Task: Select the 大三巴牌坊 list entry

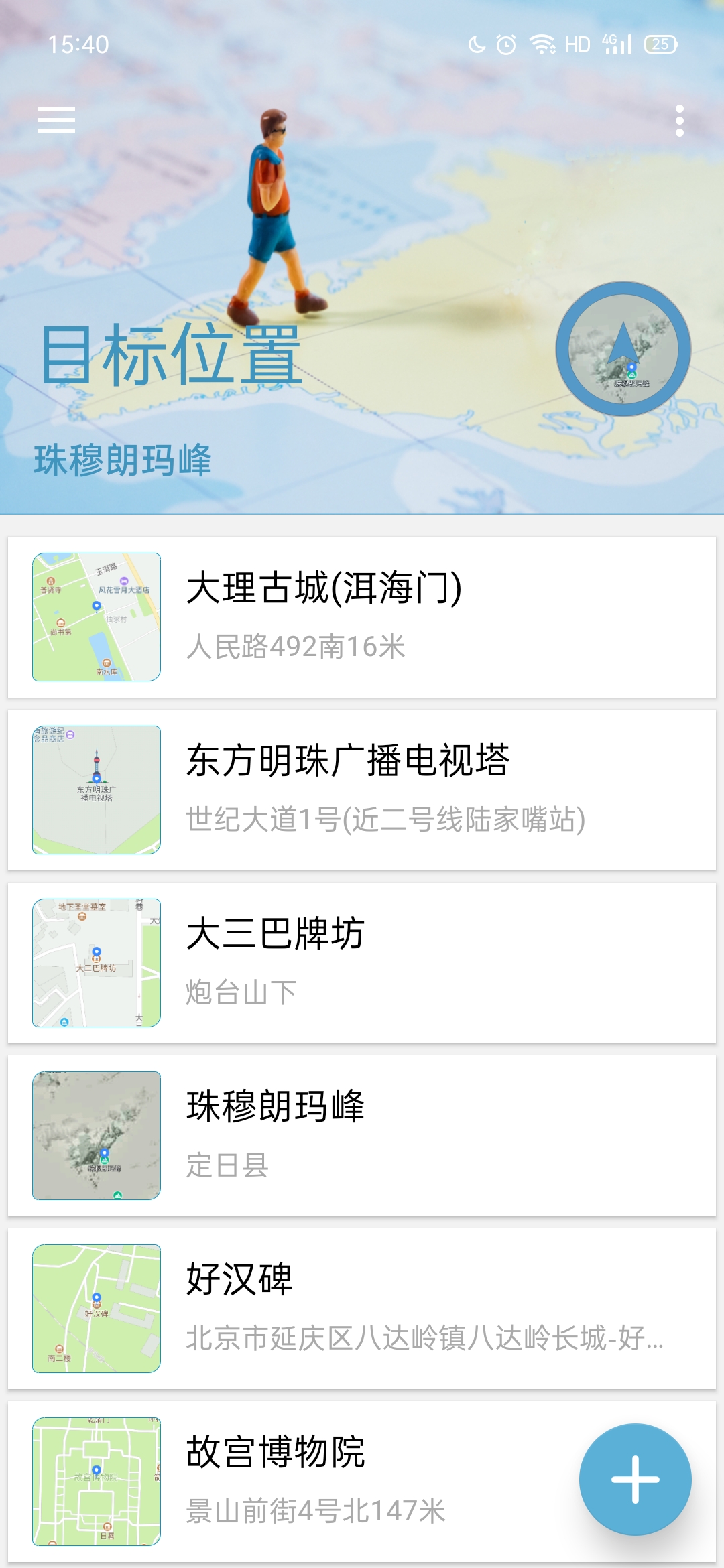Action: click(x=402, y=961)
